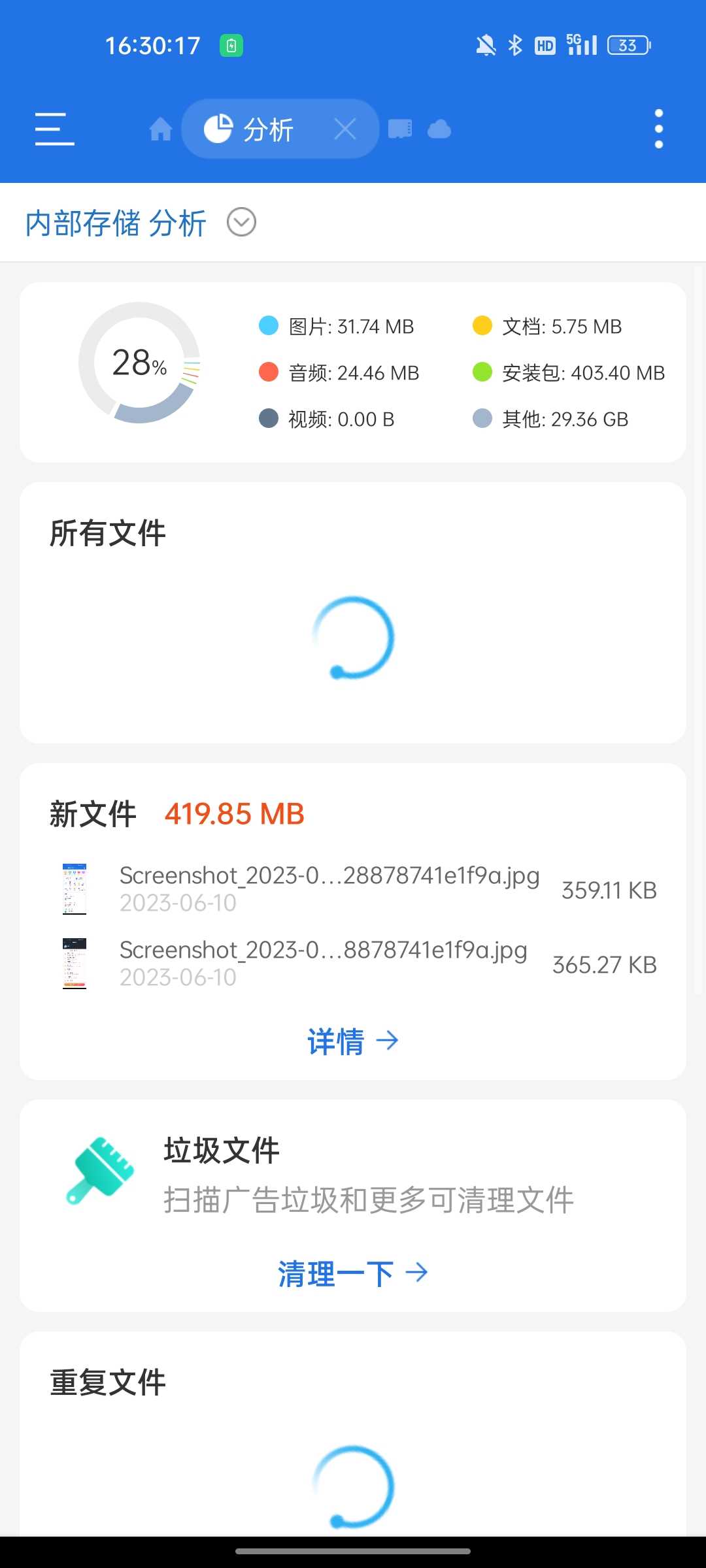Switch to the SD card storage tab
The width and height of the screenshot is (706, 1568).
tap(400, 129)
